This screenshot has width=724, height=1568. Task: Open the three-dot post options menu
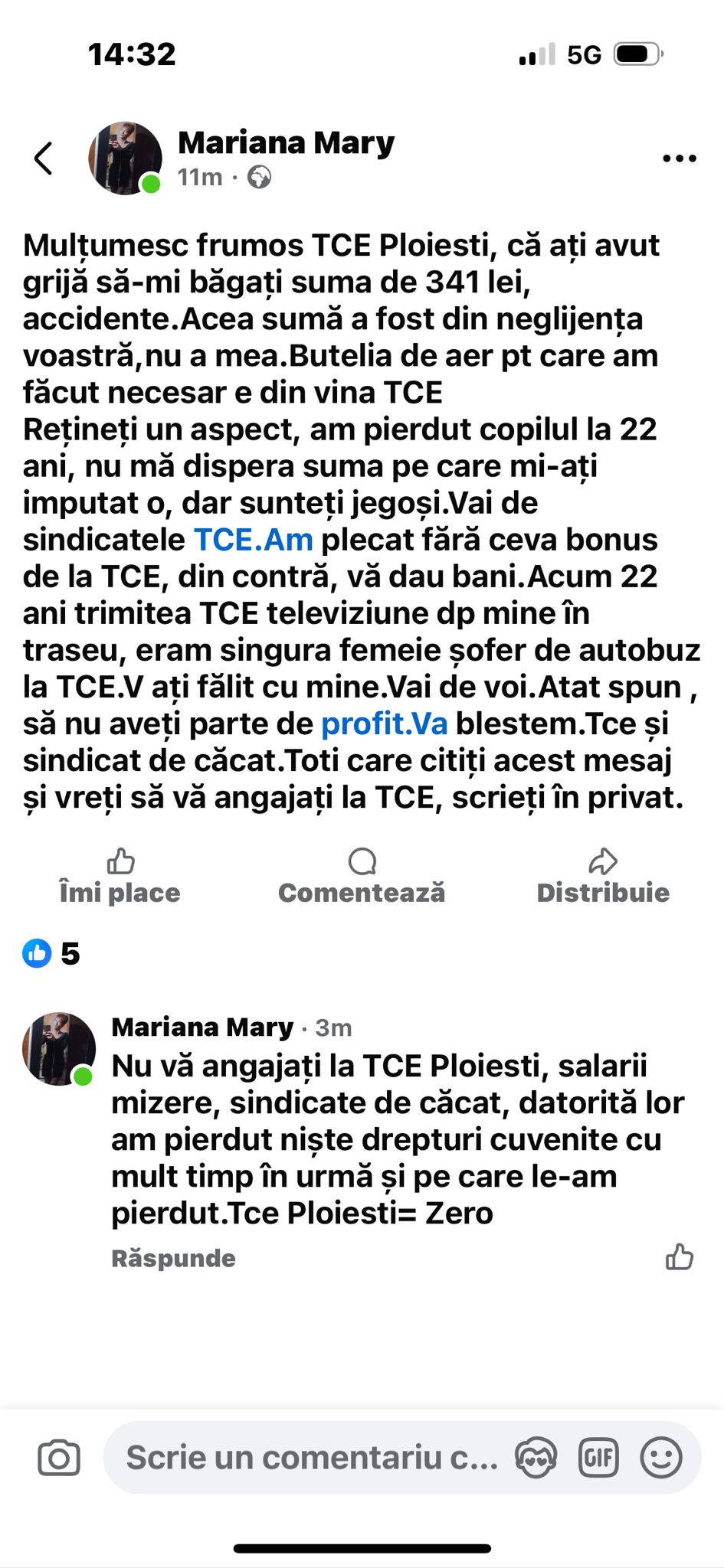click(679, 158)
